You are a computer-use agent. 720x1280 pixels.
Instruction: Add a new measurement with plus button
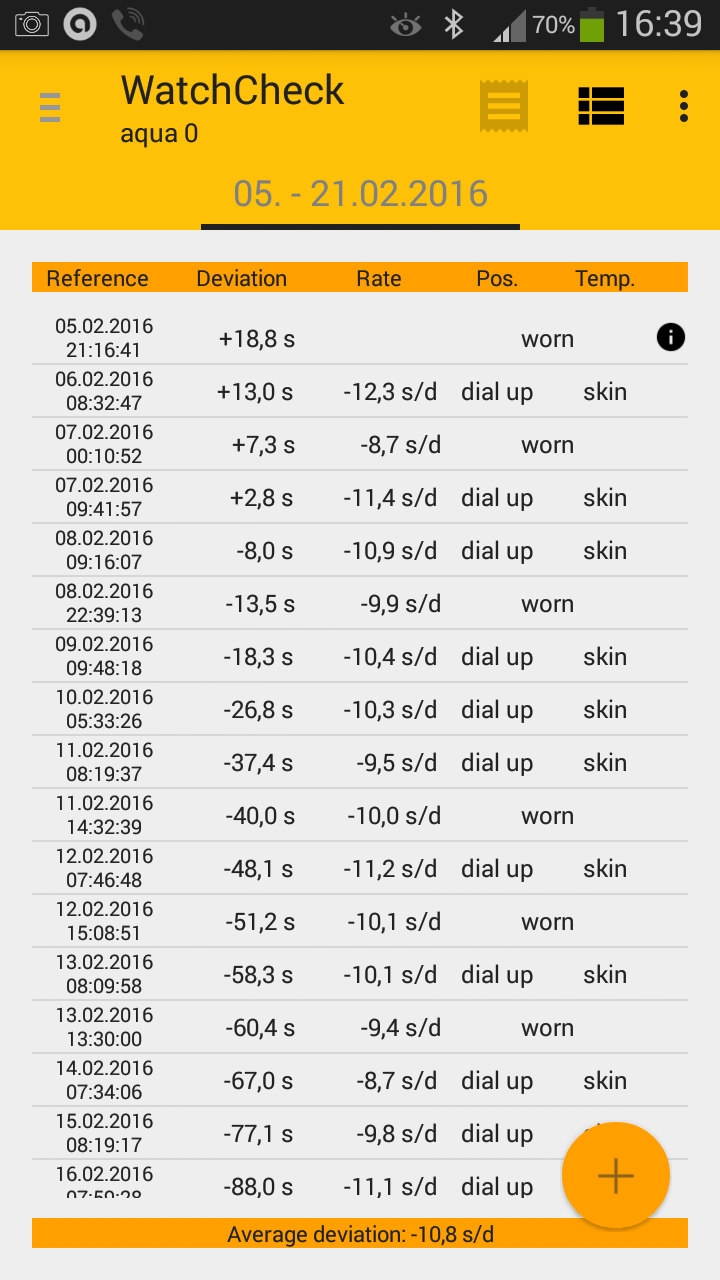tap(616, 1176)
